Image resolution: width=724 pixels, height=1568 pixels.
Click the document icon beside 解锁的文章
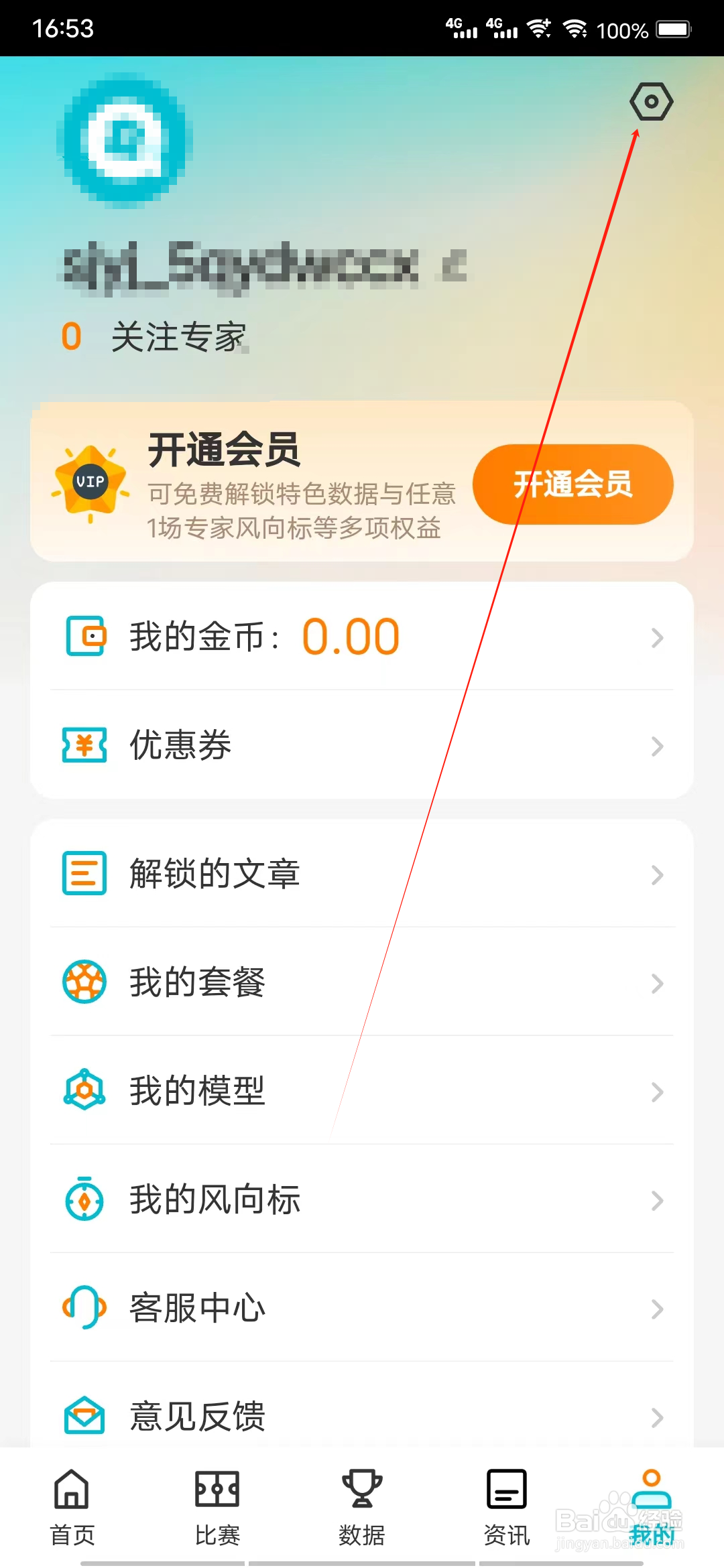click(83, 873)
